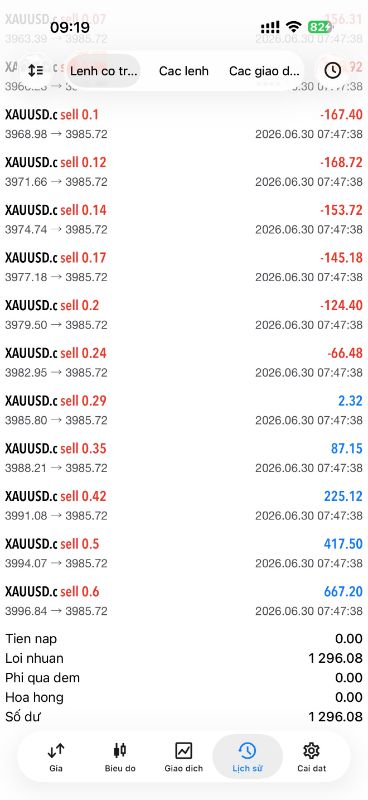Switch to the Cac giao d... tab

click(x=264, y=71)
